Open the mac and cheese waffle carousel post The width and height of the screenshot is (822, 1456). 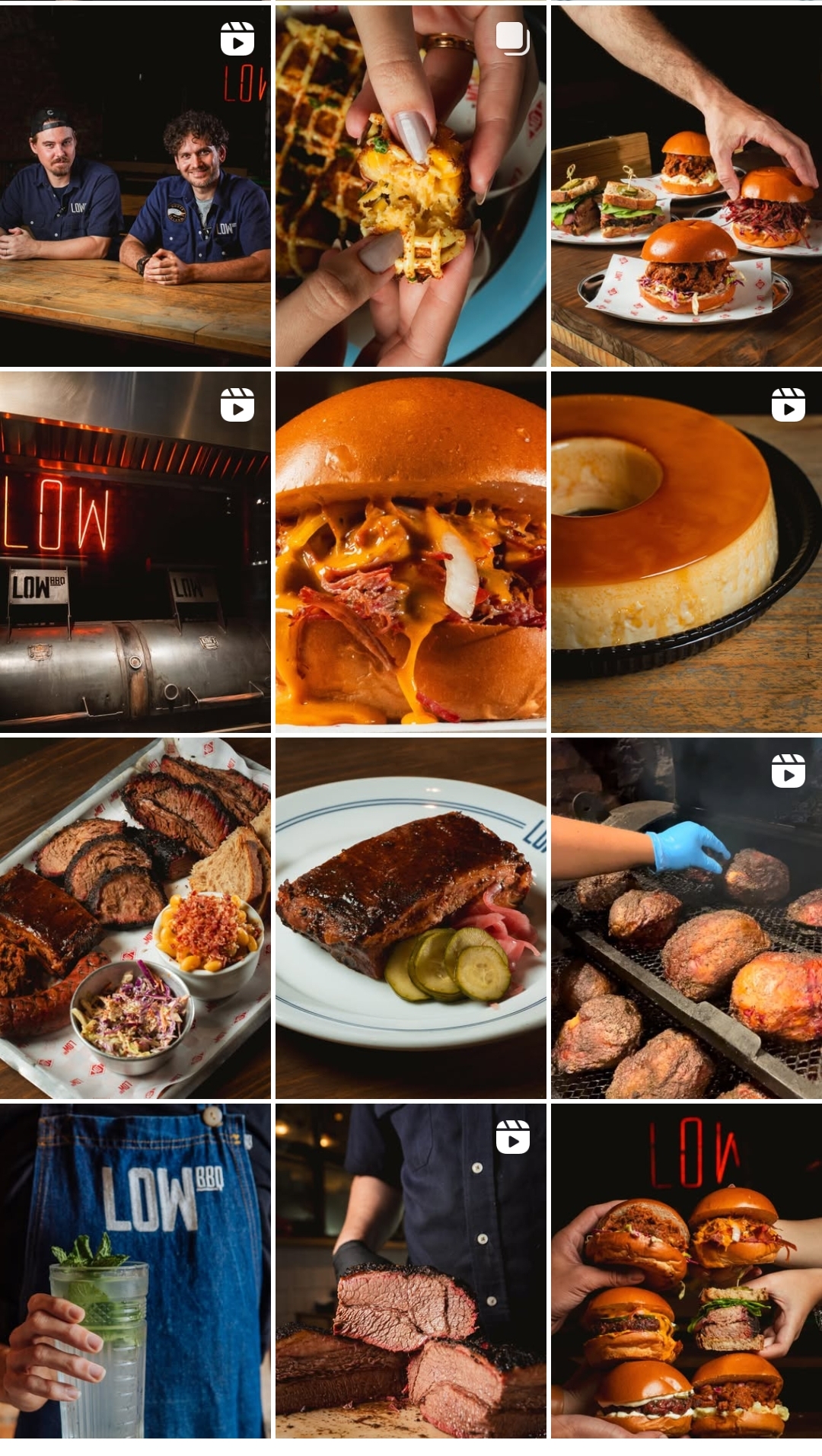410,186
